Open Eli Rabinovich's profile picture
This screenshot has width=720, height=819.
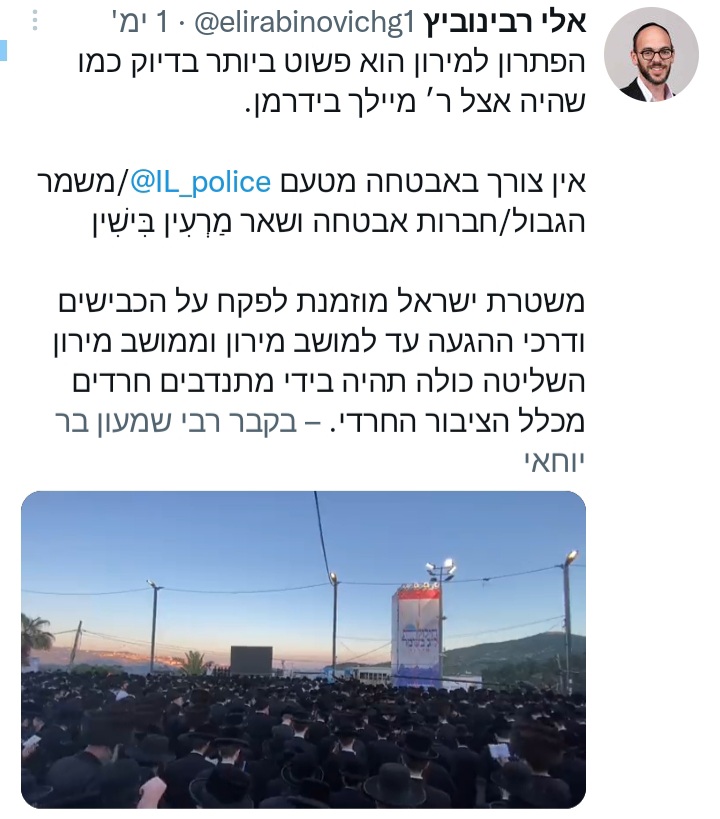(652, 54)
